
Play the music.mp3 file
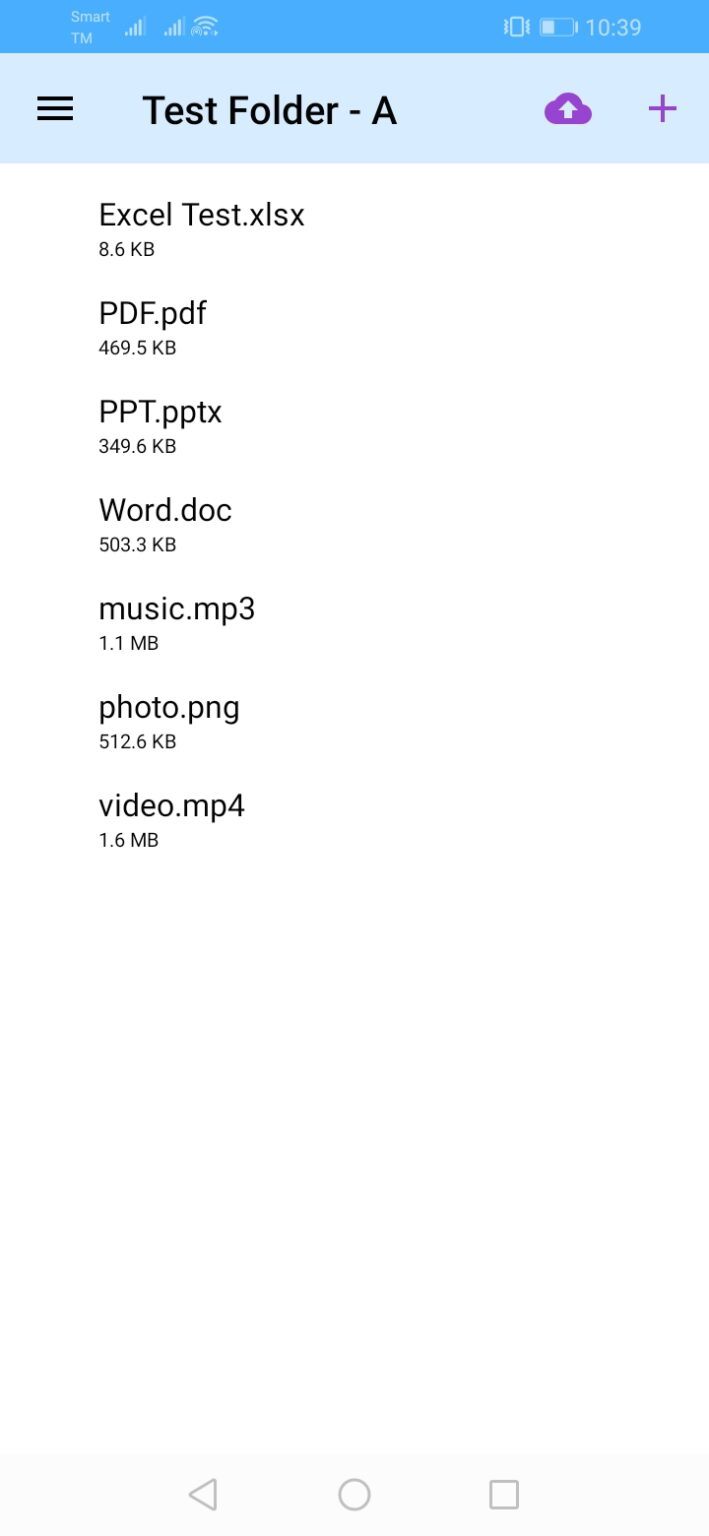[177, 621]
